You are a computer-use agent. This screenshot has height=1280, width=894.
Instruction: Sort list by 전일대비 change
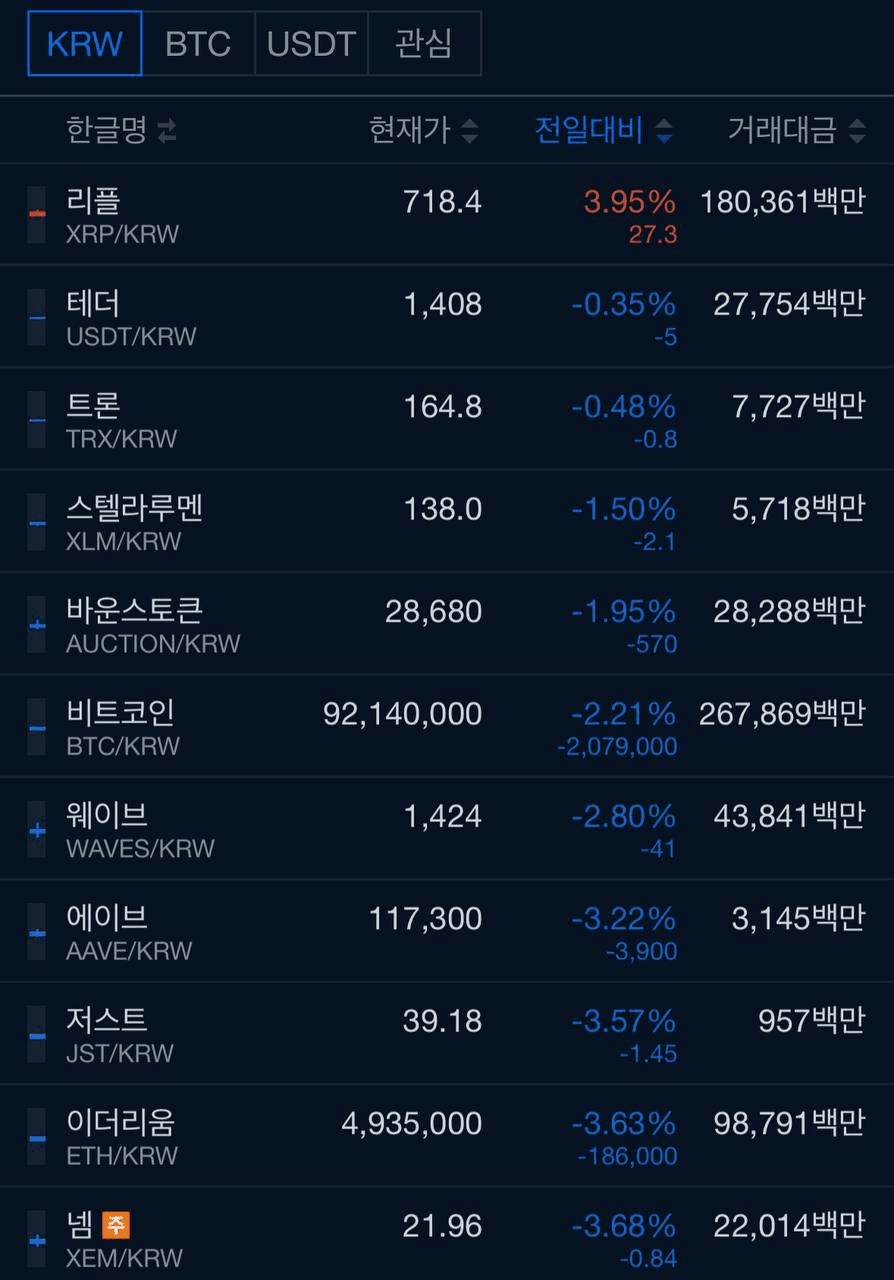602,130
